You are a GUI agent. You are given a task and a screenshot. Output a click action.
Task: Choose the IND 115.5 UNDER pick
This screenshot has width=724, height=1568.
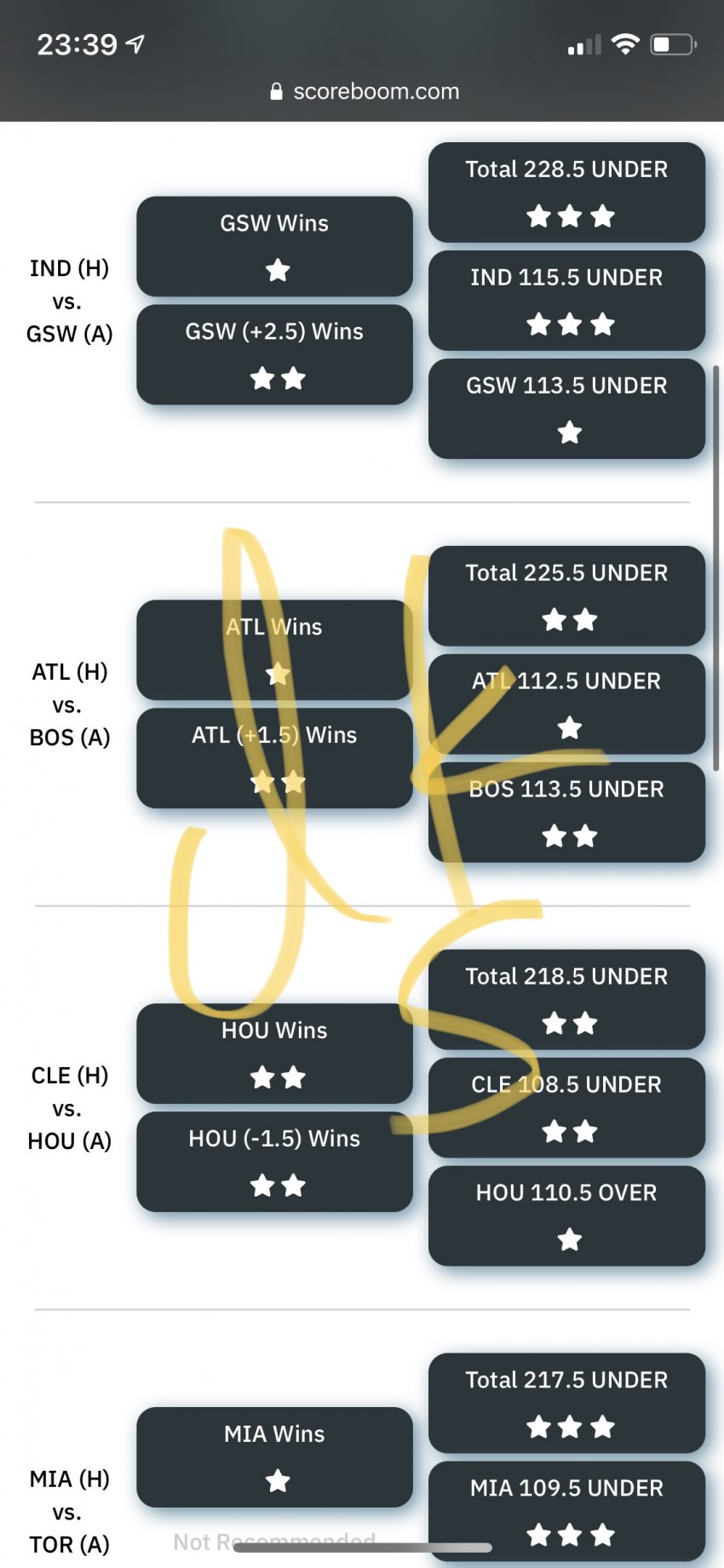pyautogui.click(x=566, y=301)
